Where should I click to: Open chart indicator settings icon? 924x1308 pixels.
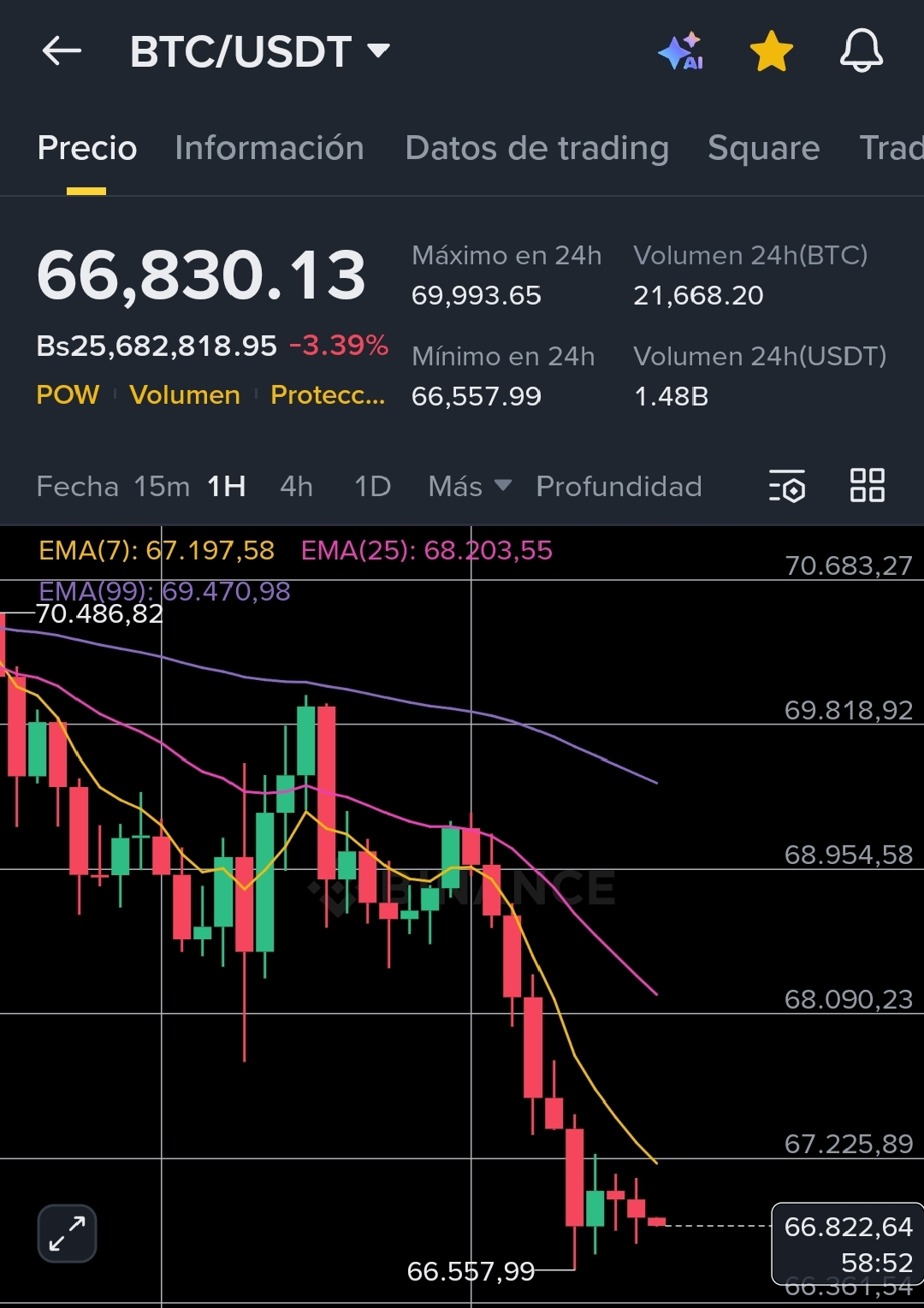[787, 485]
